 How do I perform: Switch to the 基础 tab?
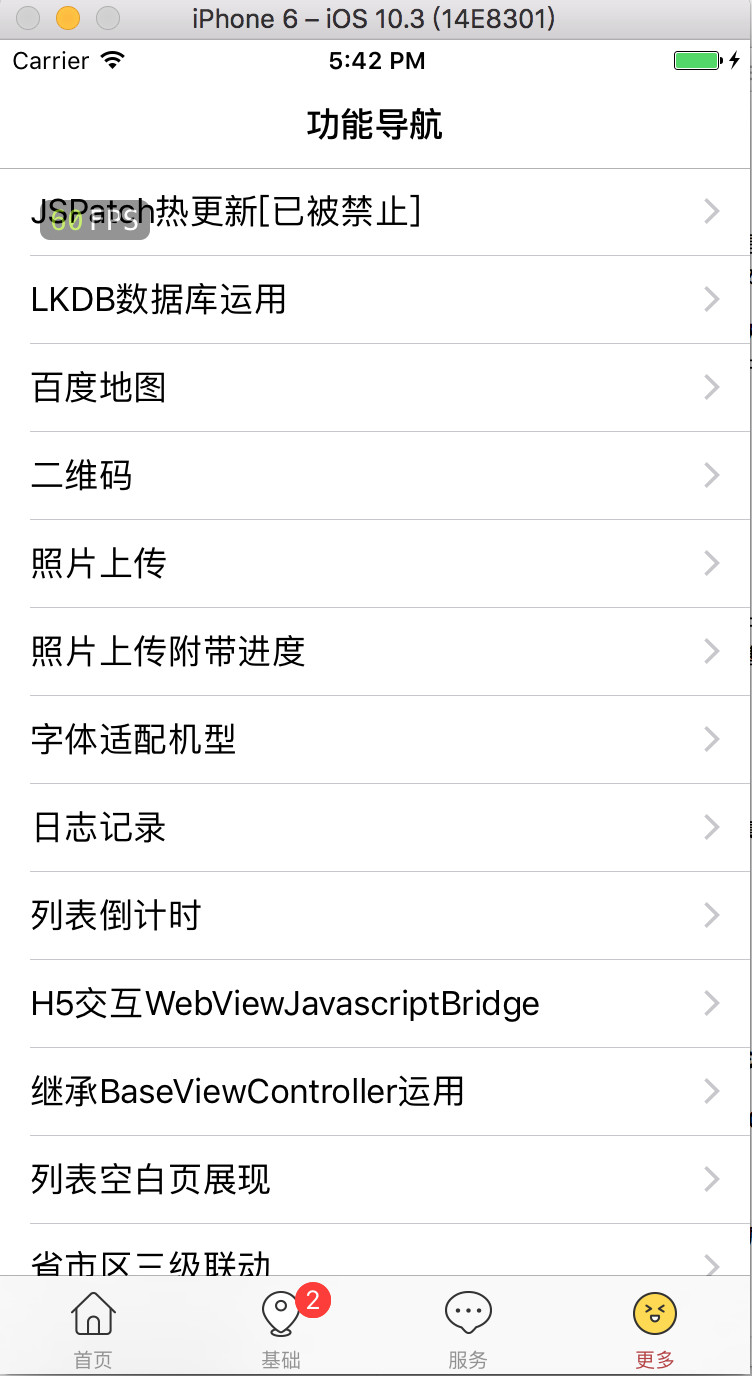pos(282,1327)
